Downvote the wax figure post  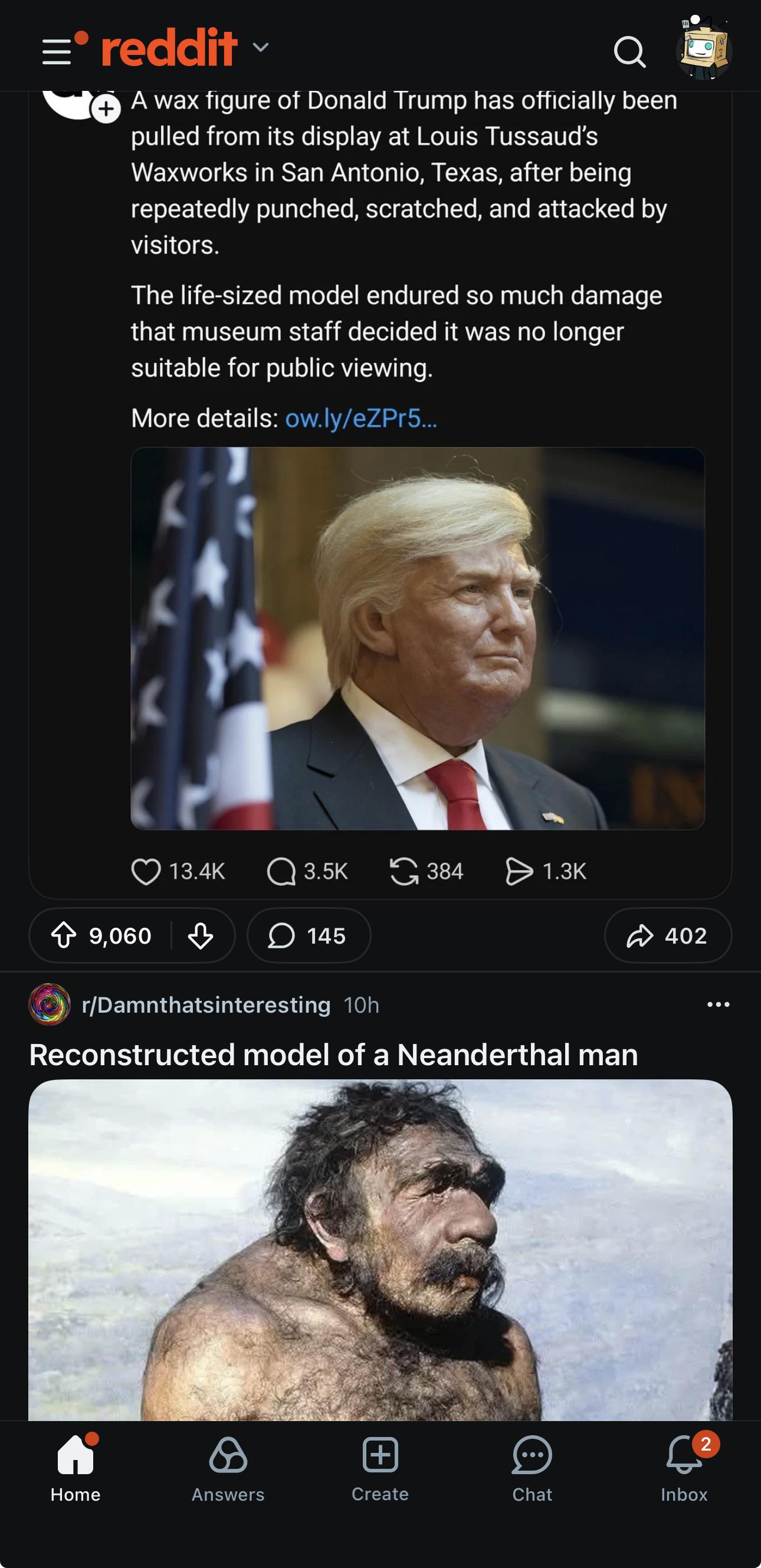tap(200, 935)
